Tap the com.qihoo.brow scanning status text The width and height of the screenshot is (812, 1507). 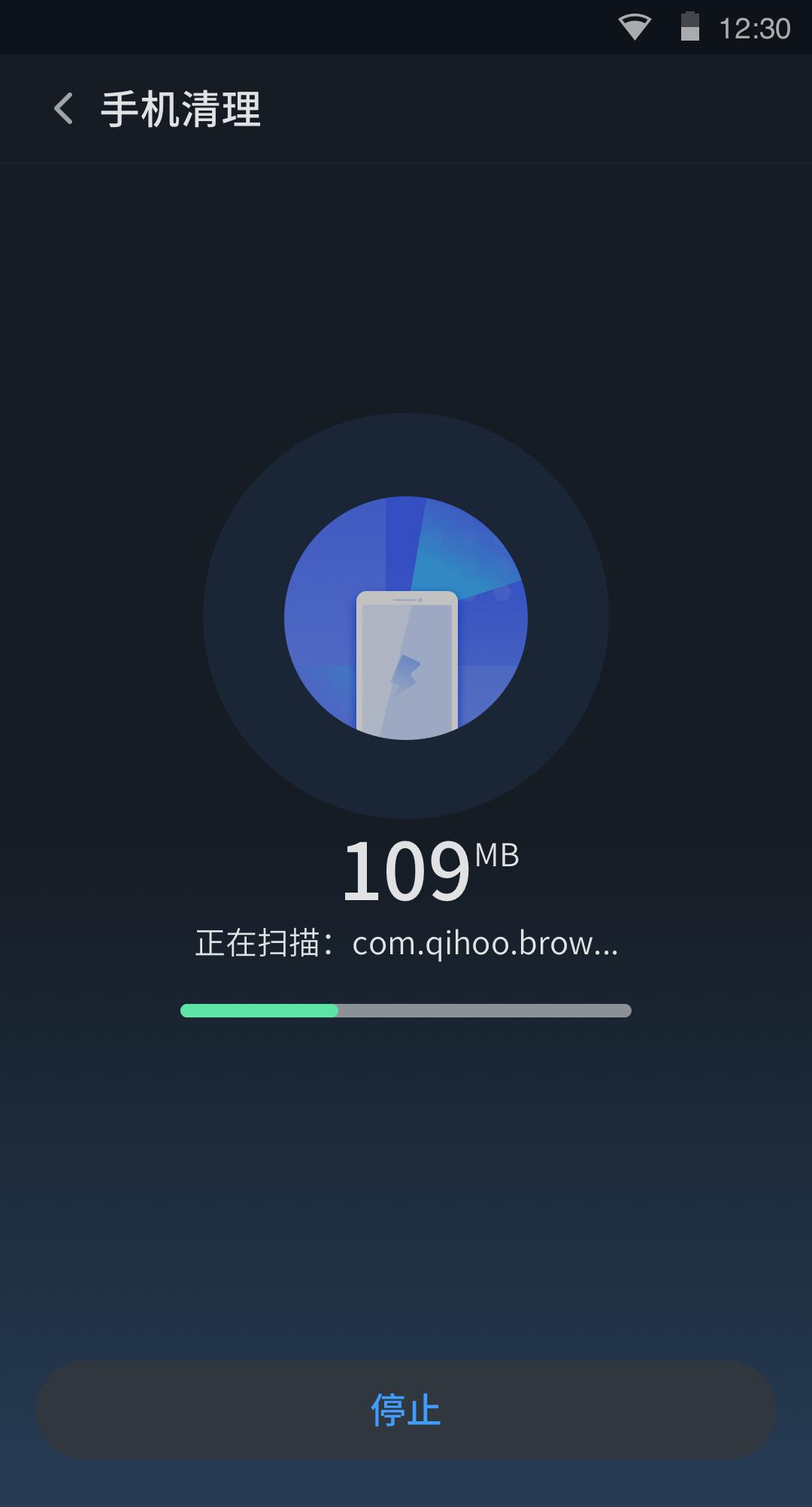tap(485, 945)
